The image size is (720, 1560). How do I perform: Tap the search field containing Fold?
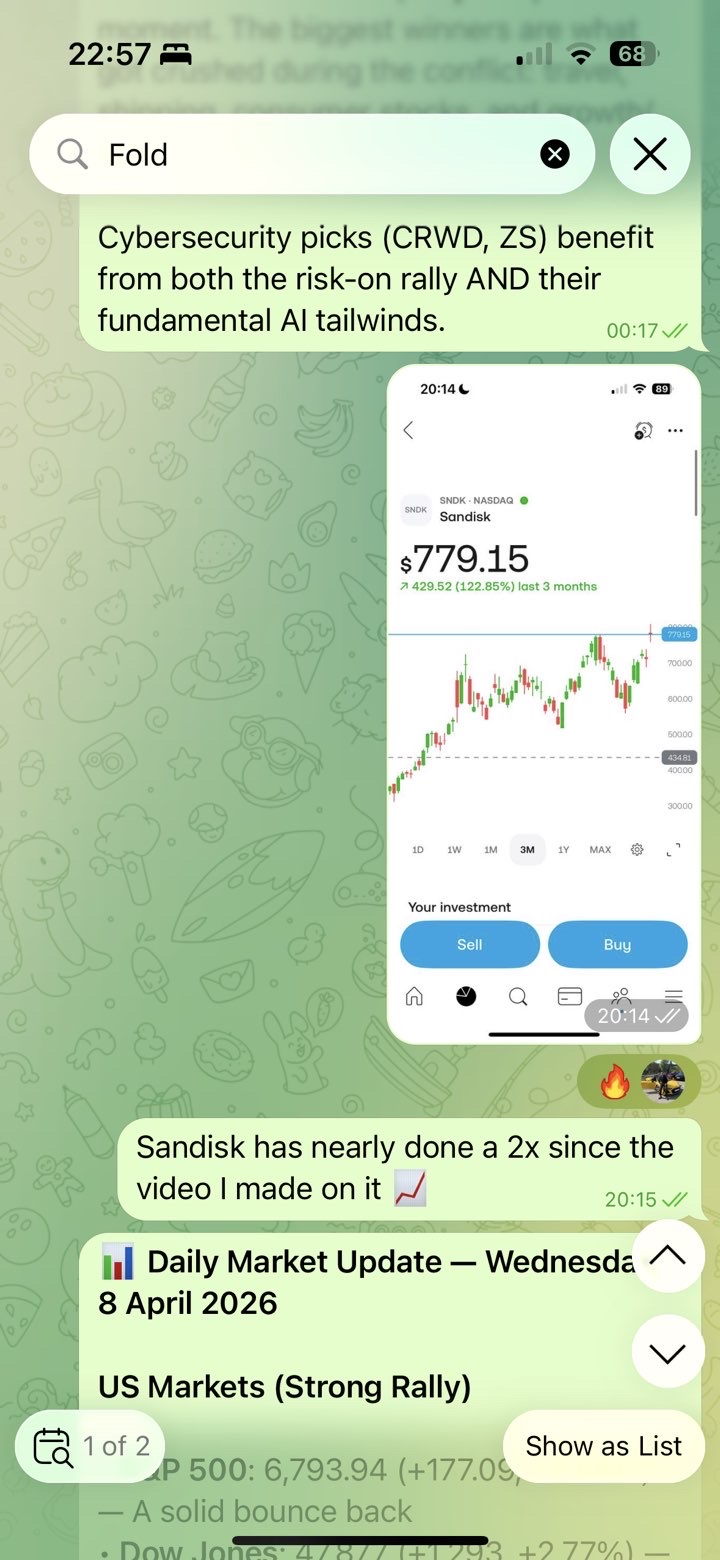(312, 154)
